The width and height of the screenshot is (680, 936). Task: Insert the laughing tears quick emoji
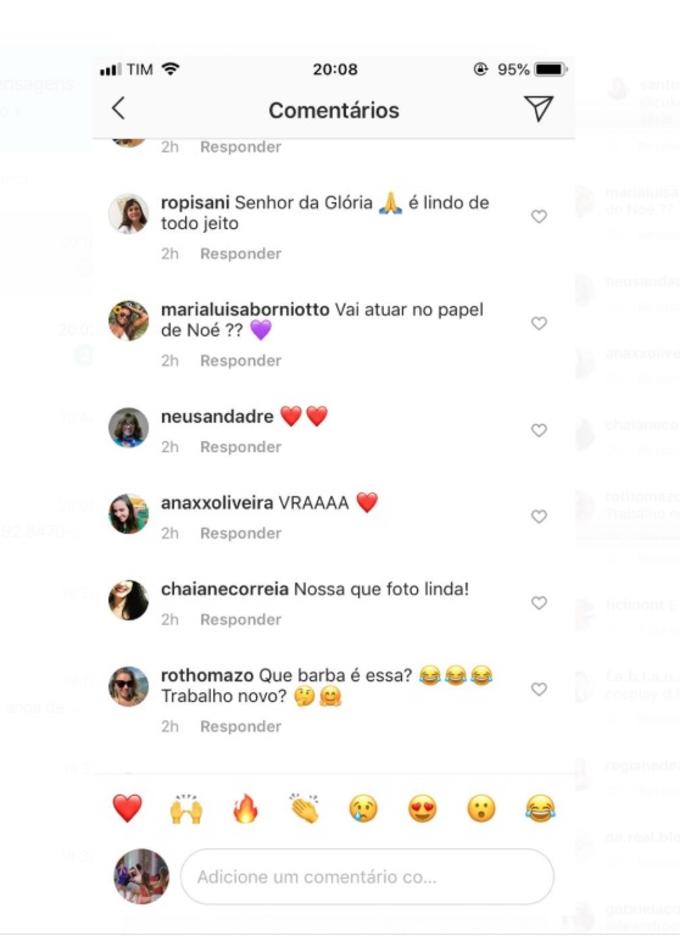tap(540, 808)
